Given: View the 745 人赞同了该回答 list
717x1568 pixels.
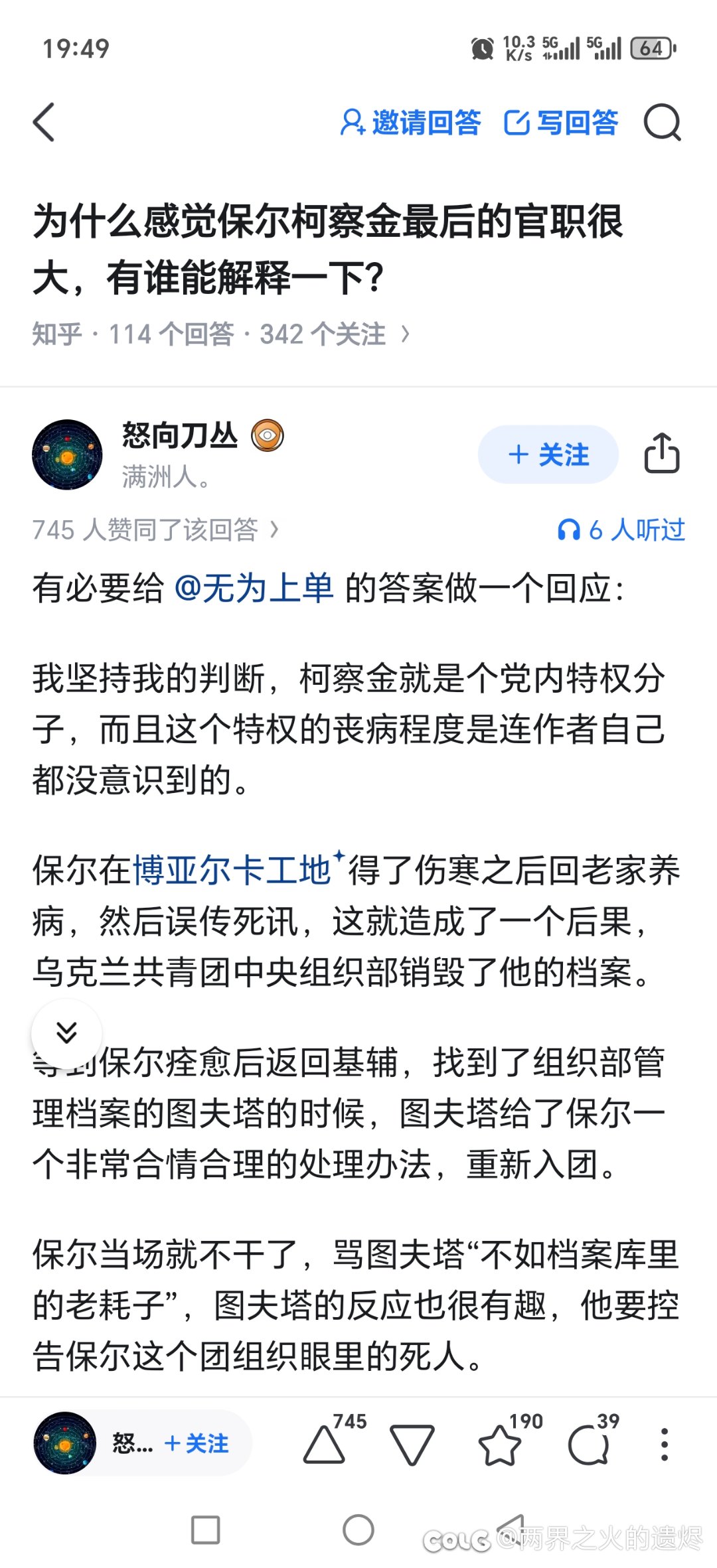Looking at the screenshot, I should (x=155, y=530).
